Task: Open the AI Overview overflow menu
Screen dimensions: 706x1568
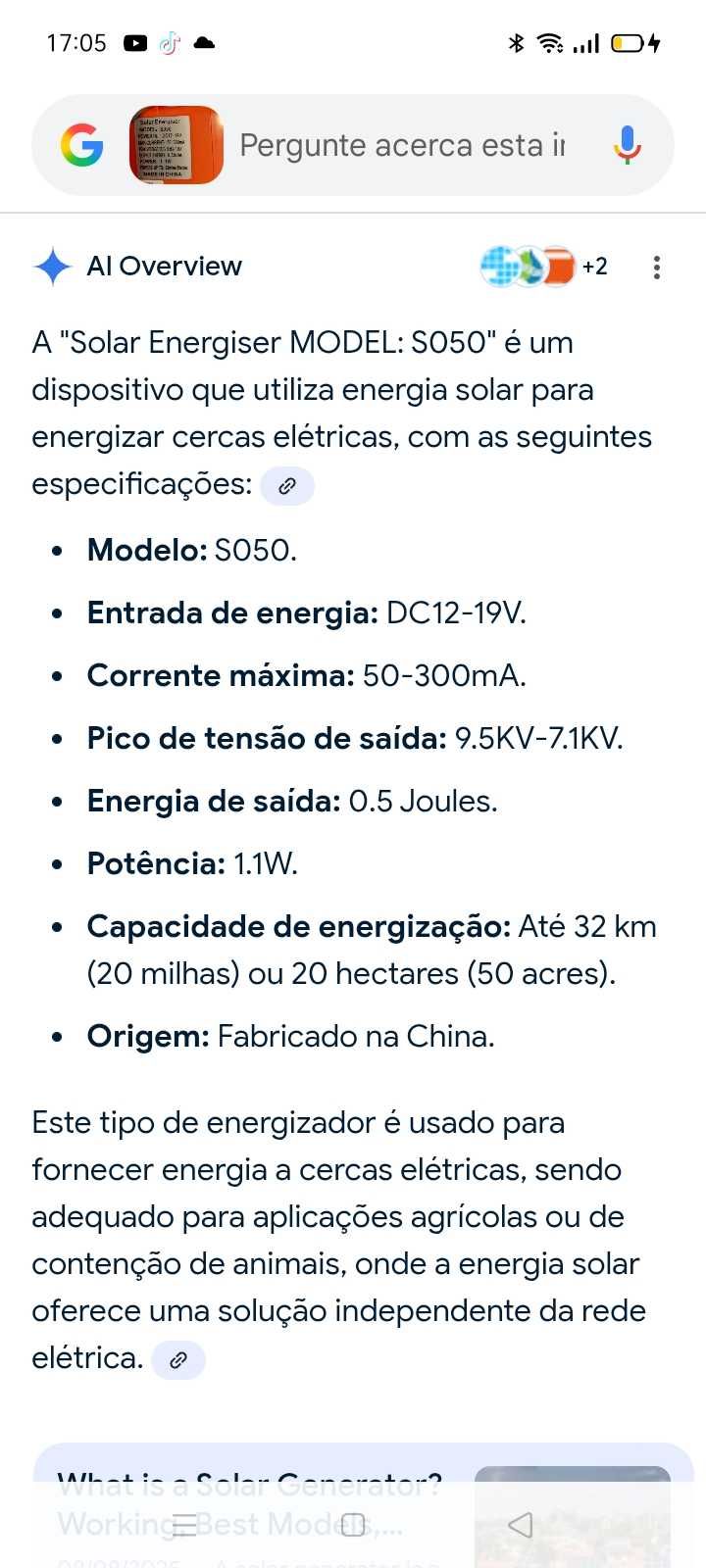Action: click(656, 268)
